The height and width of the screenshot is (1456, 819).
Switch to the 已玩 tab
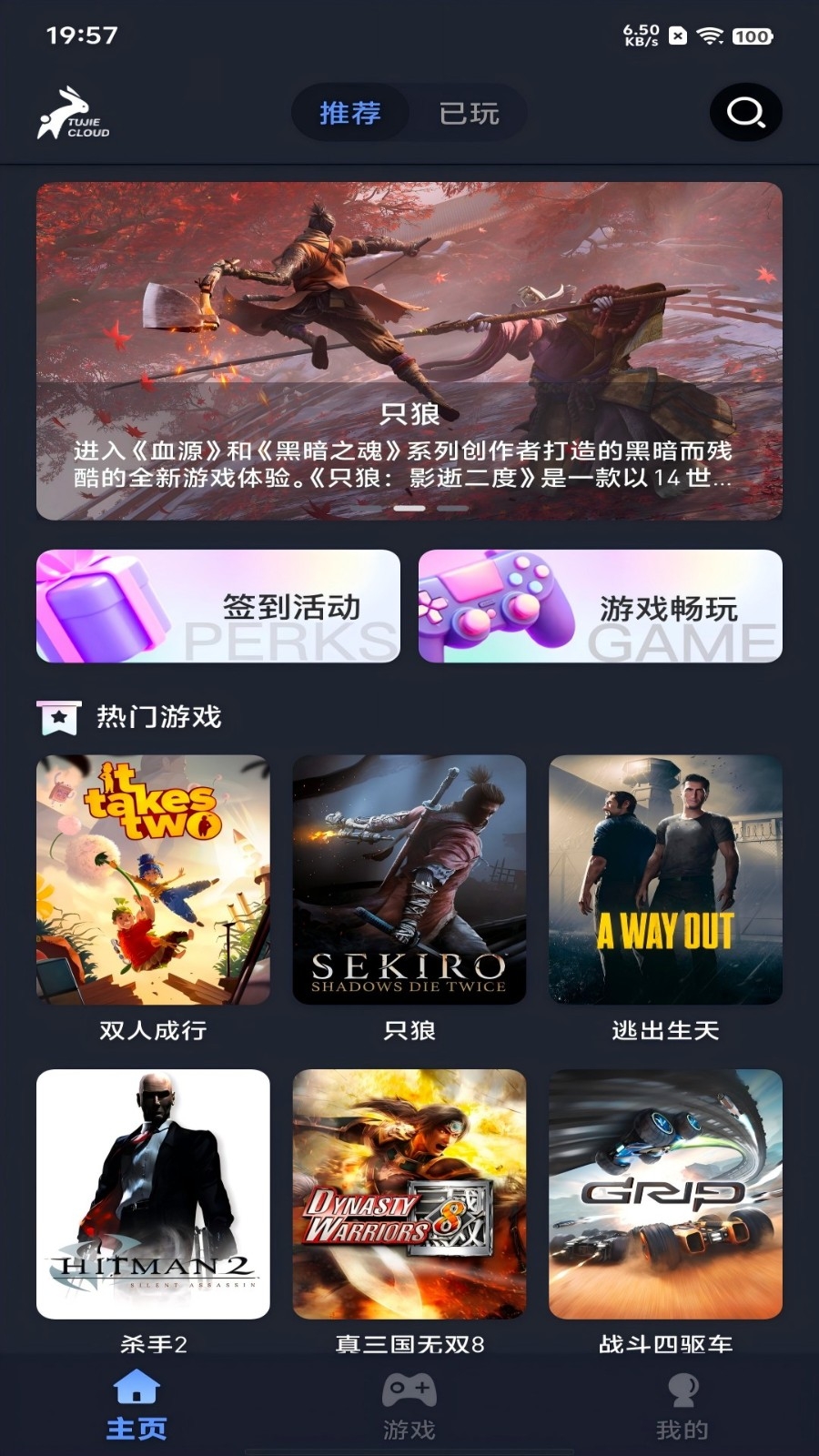point(469,114)
